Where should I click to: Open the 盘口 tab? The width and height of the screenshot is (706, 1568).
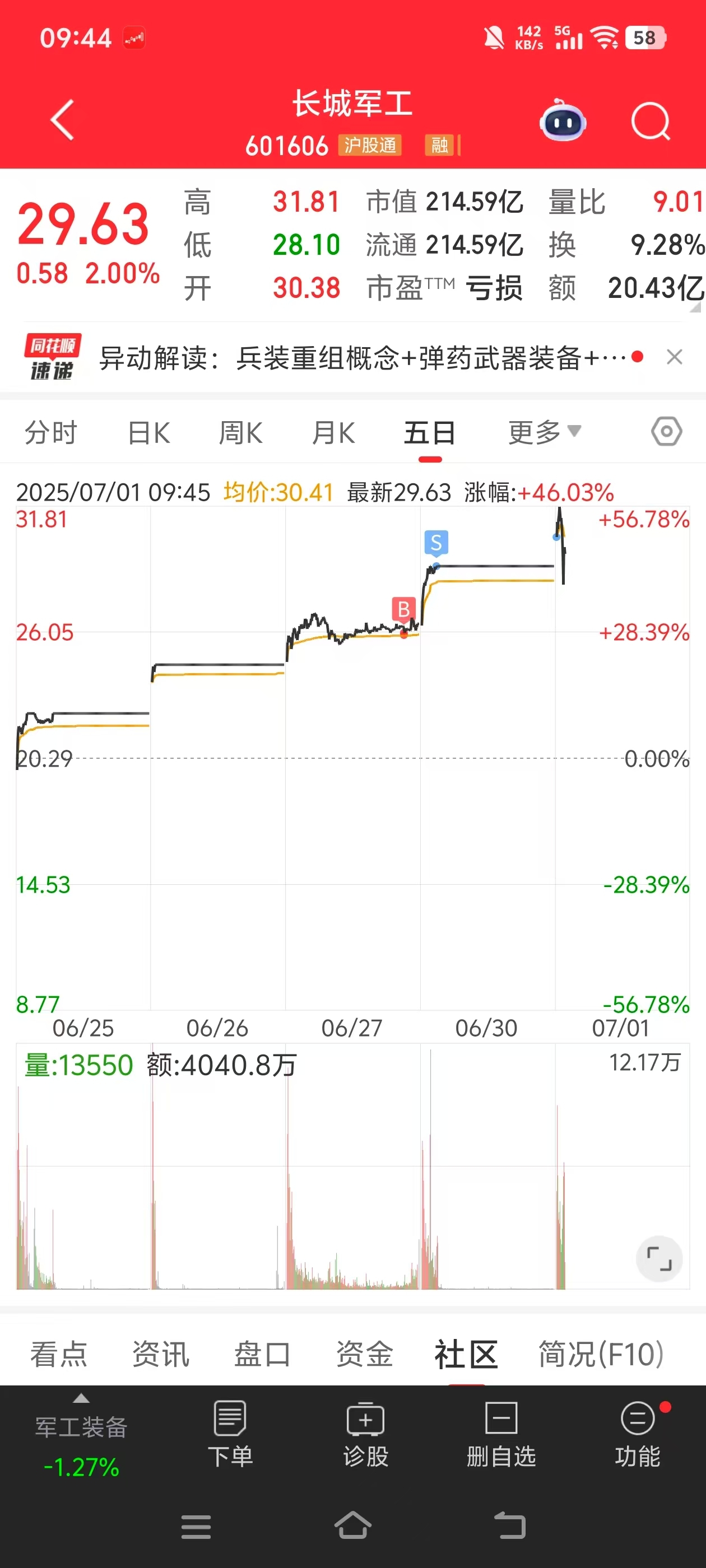pos(263,1354)
